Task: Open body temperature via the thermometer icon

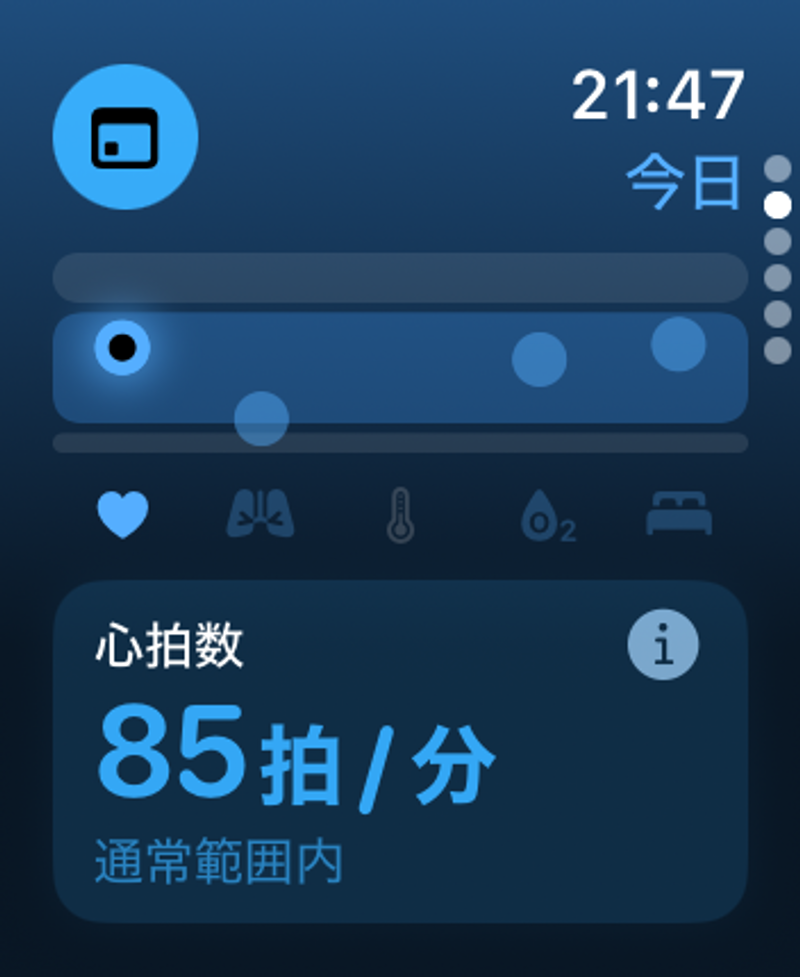Action: 400,513
